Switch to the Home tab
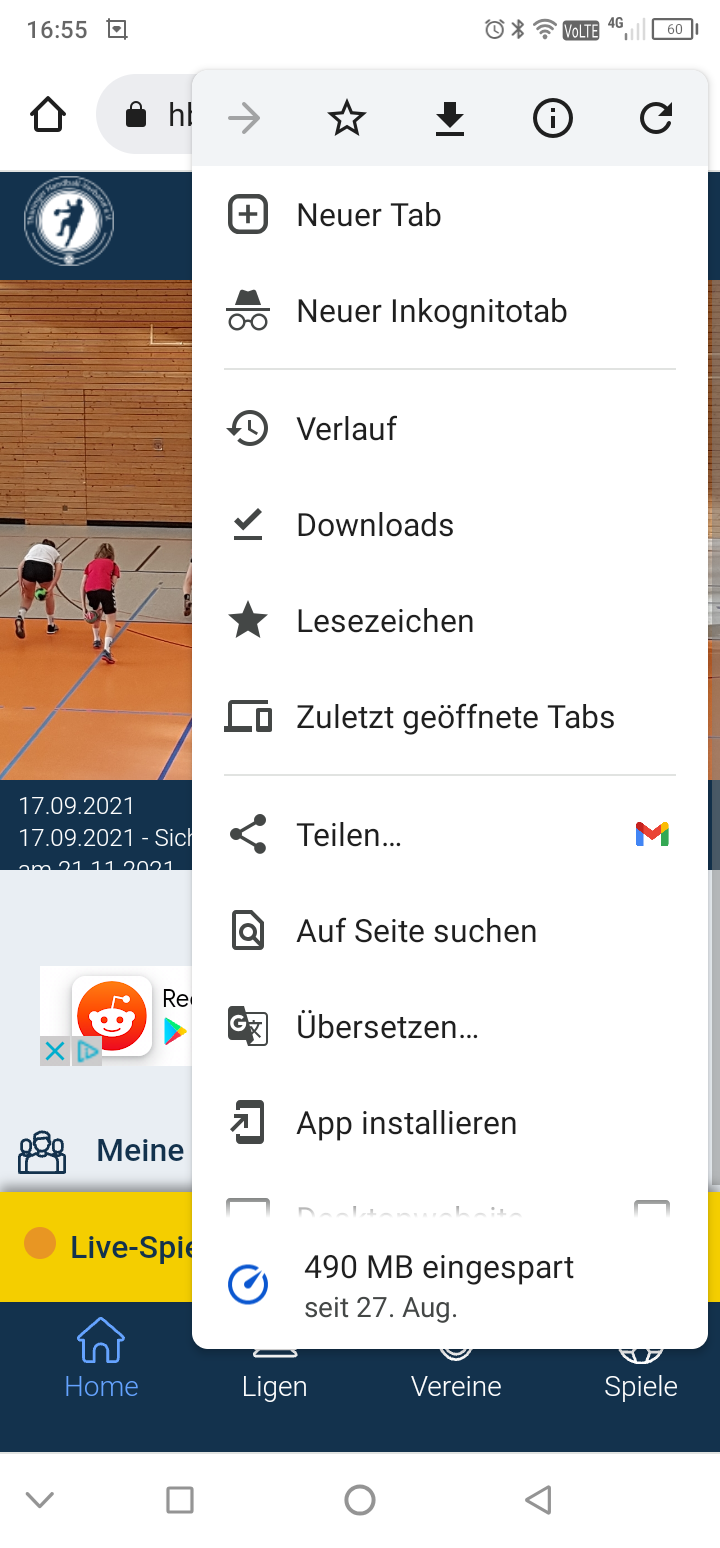The width and height of the screenshot is (720, 1548). click(101, 1359)
